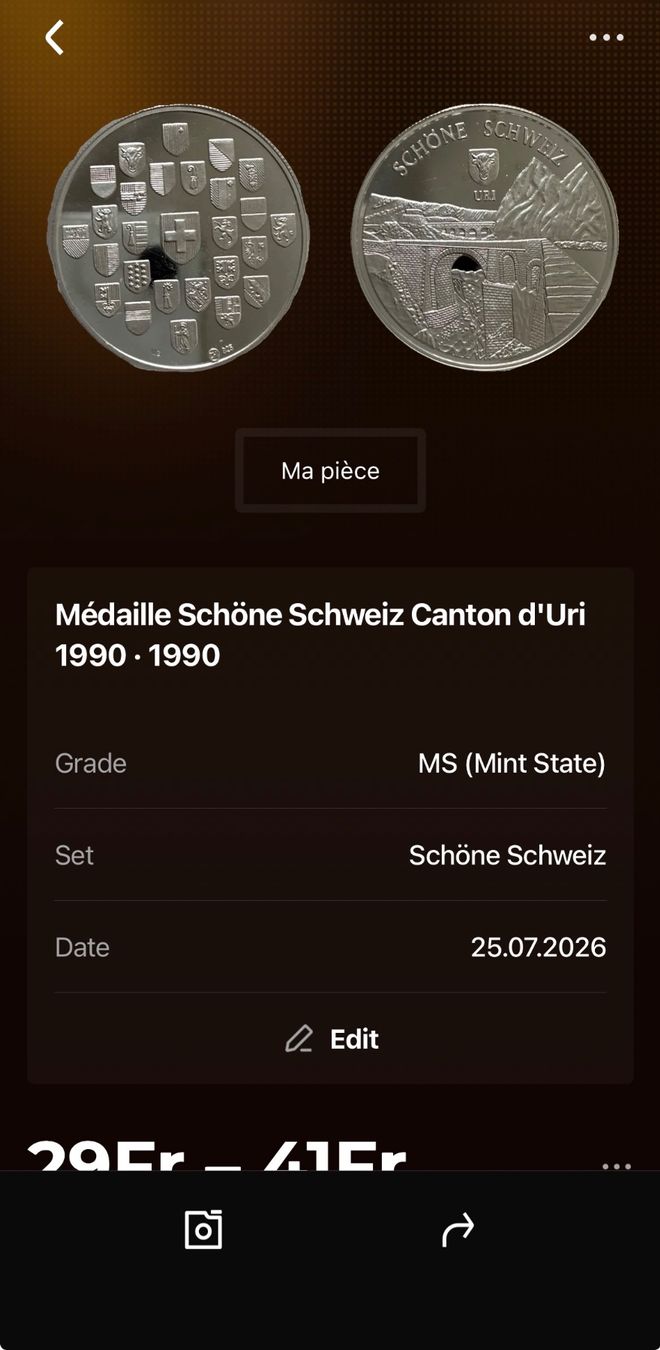Screen dimensions: 660x1350
Task: Share this medal with the arrow icon
Action: [457, 1230]
